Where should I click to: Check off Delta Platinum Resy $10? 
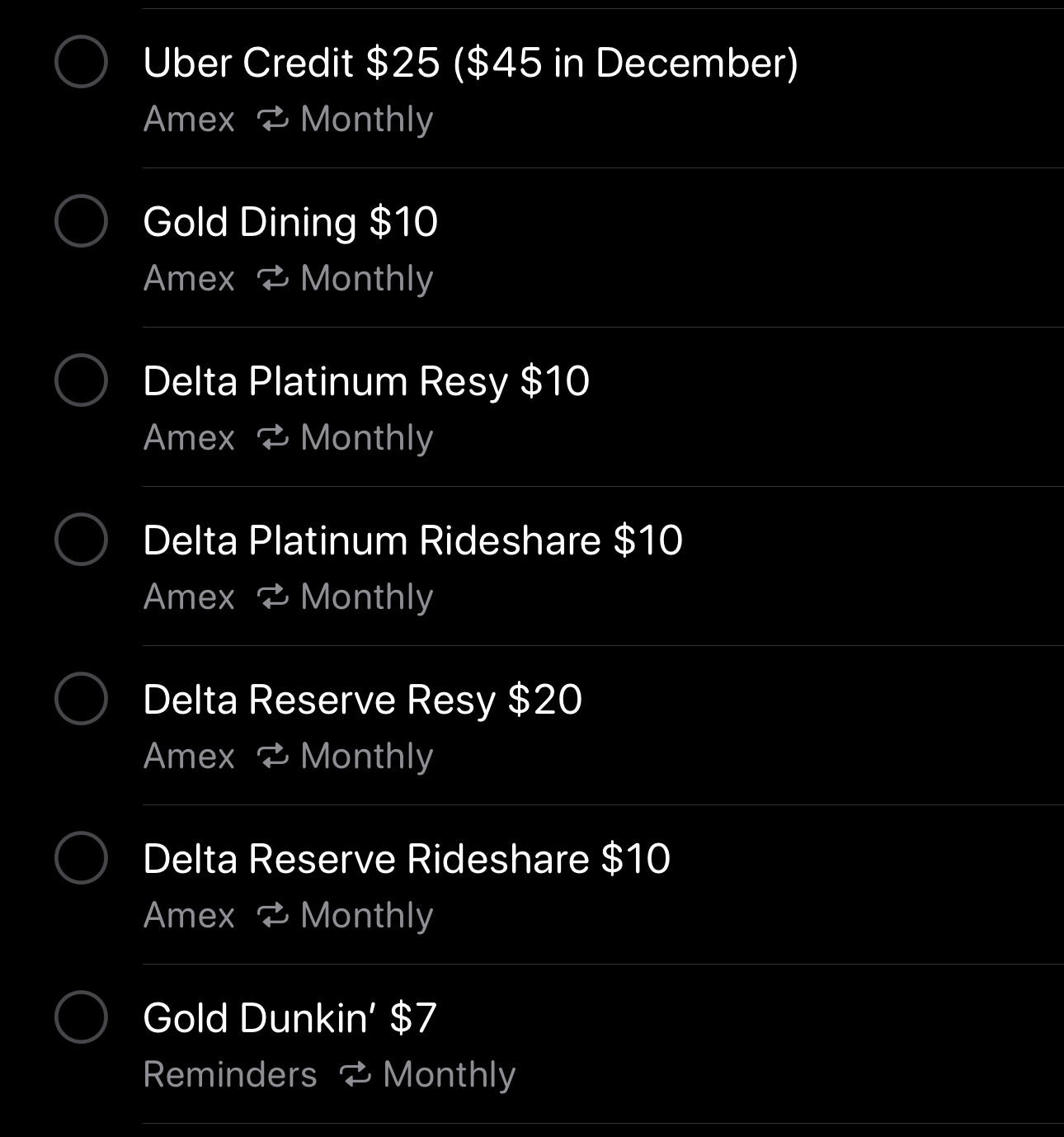coord(81,380)
